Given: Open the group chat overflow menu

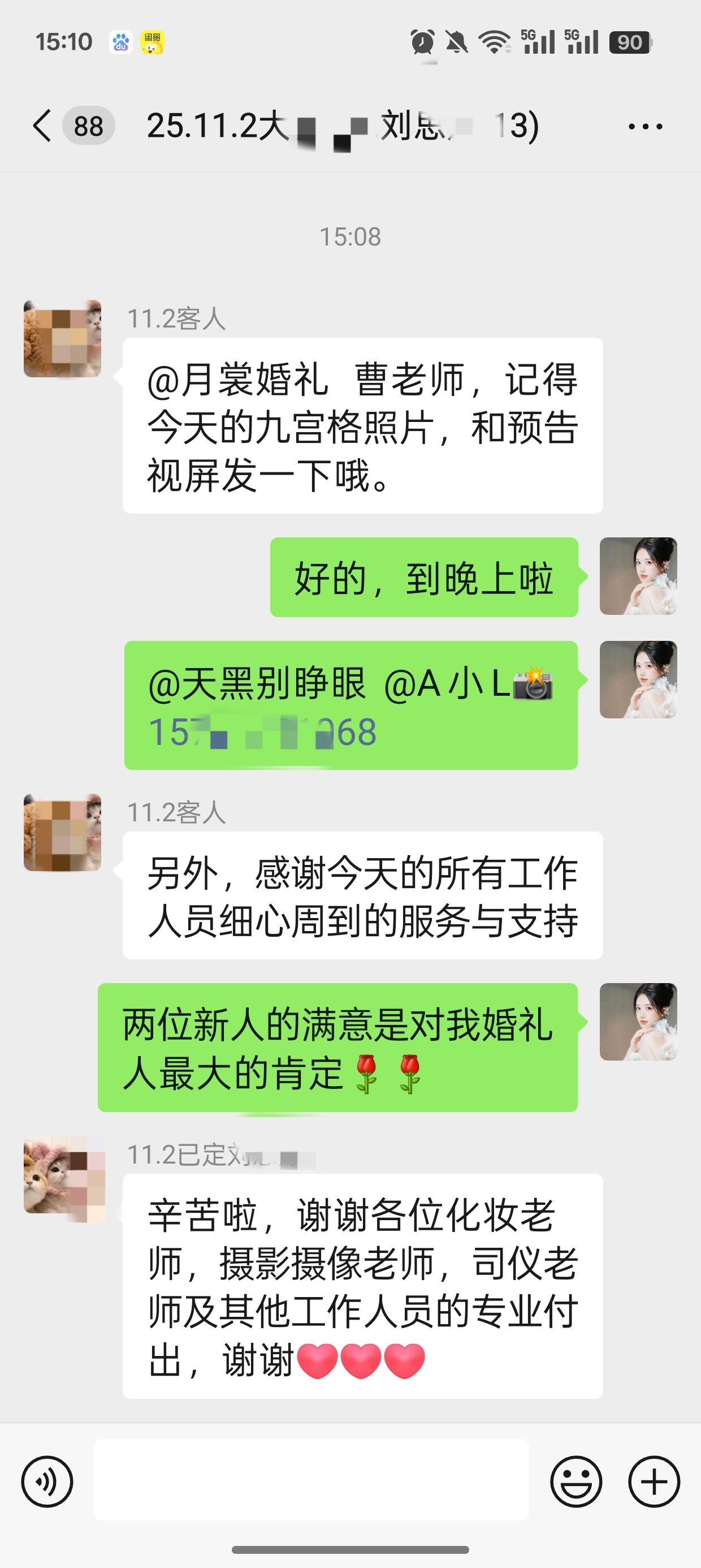Looking at the screenshot, I should (645, 127).
